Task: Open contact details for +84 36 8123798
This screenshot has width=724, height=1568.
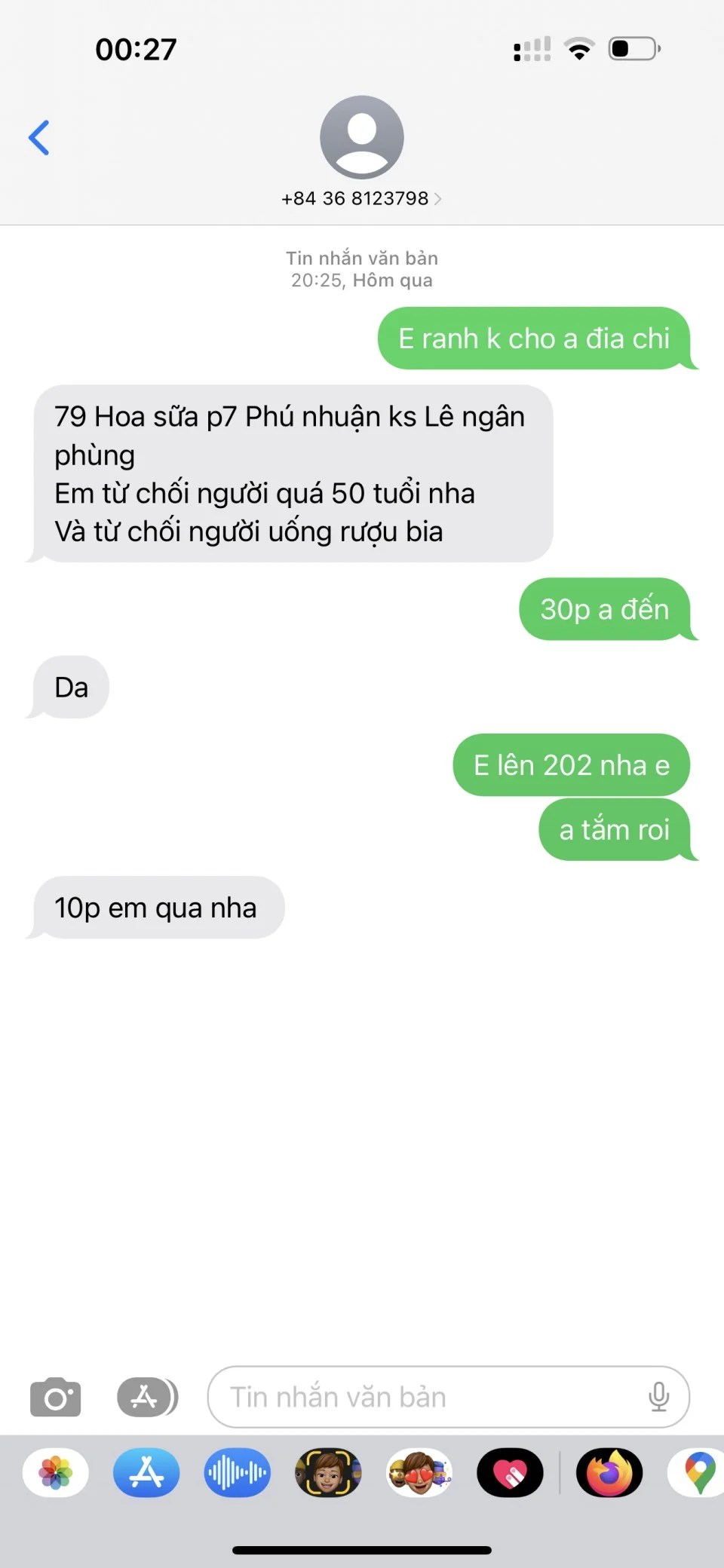Action: pos(361,198)
